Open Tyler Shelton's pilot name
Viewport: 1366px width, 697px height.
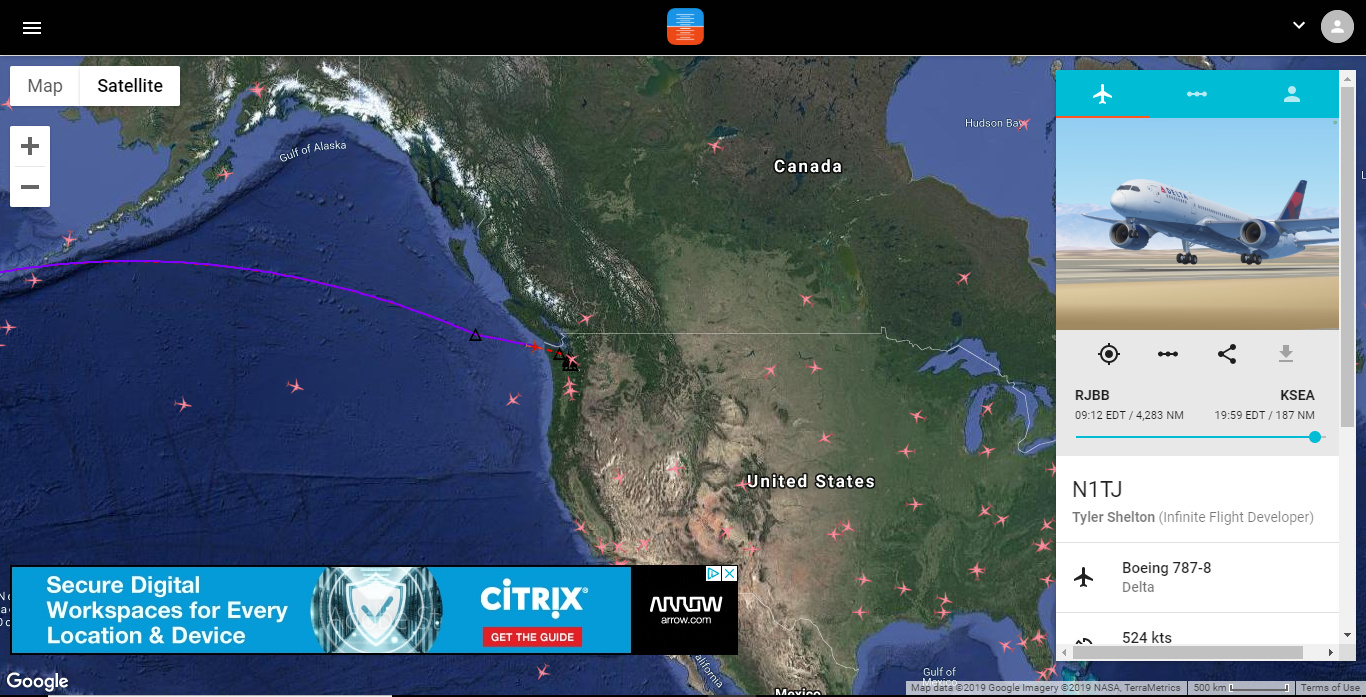(x=1113, y=517)
